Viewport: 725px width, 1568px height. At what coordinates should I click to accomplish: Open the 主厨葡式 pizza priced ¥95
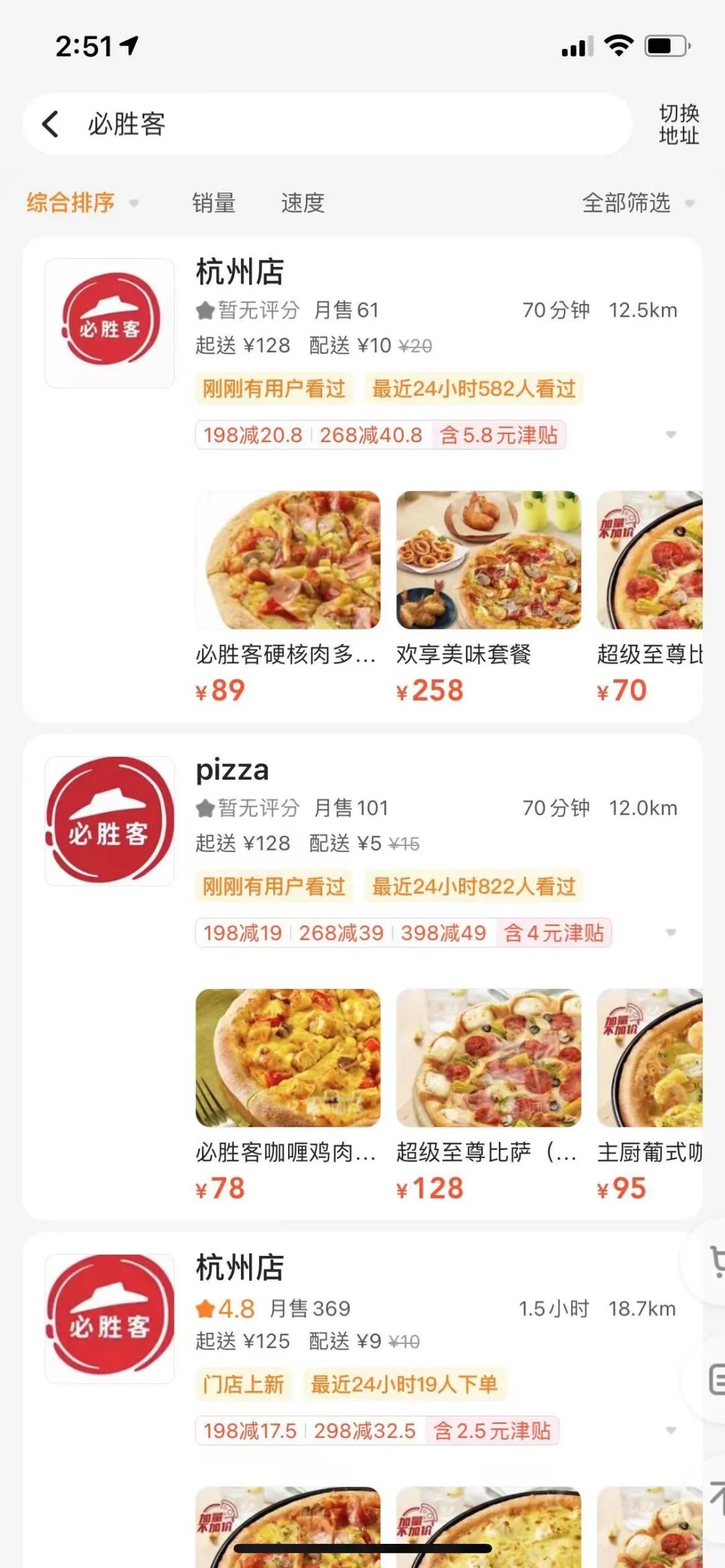tap(649, 1058)
